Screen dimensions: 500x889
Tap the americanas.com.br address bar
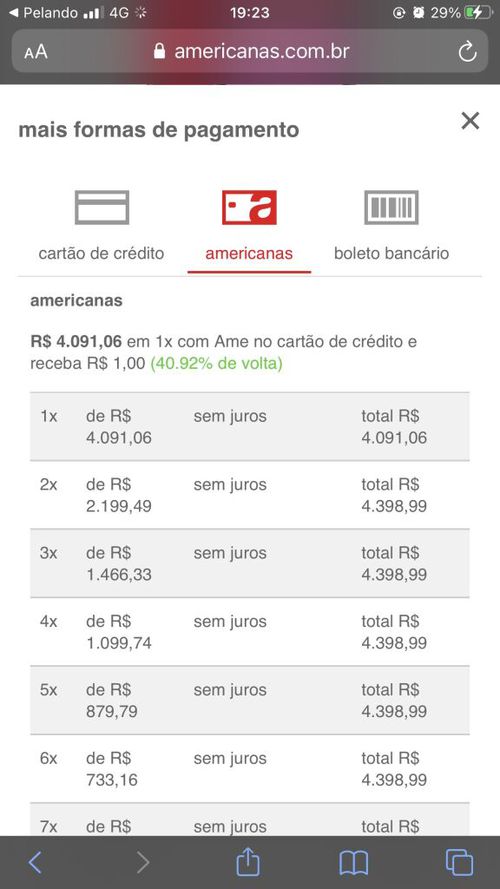pyautogui.click(x=250, y=52)
